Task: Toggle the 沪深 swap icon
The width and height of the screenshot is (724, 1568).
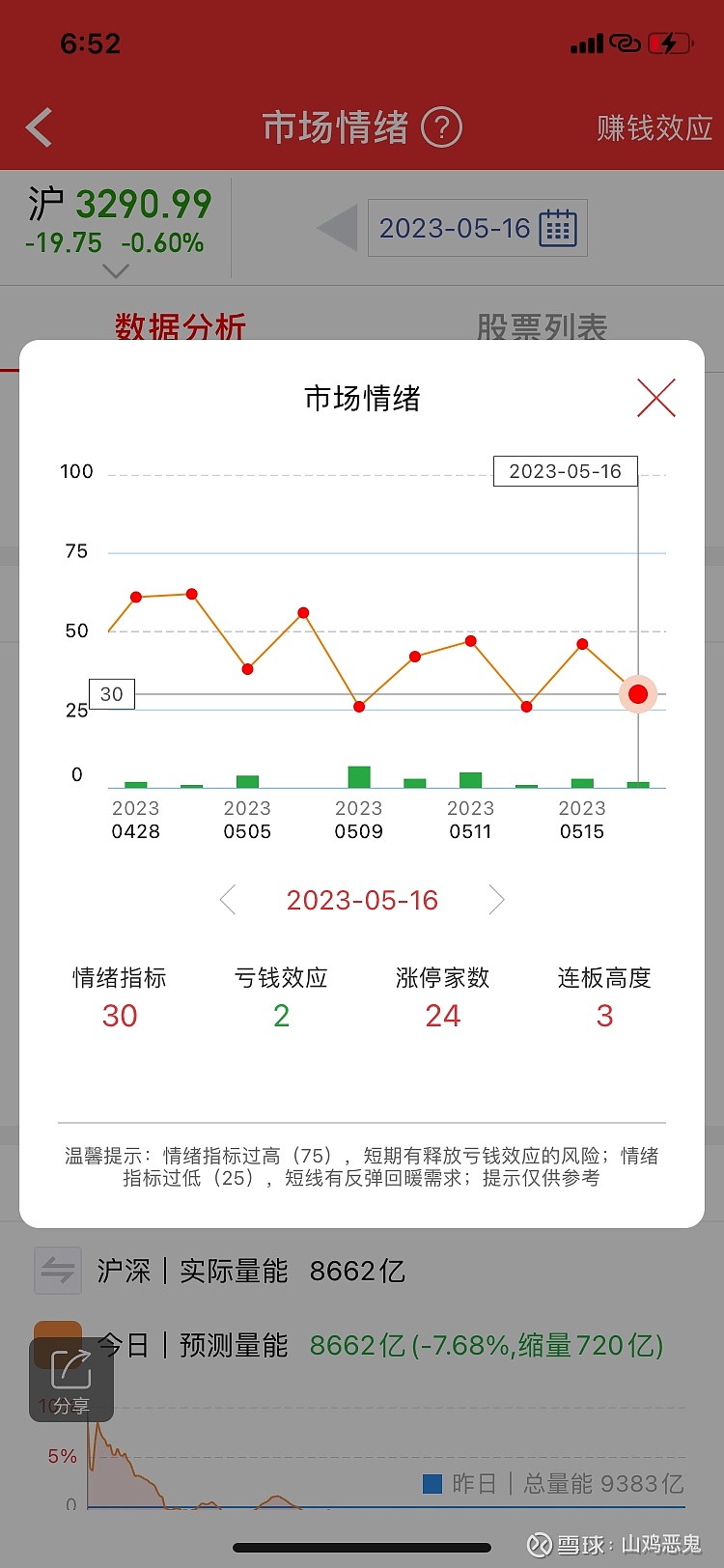Action: point(58,1271)
